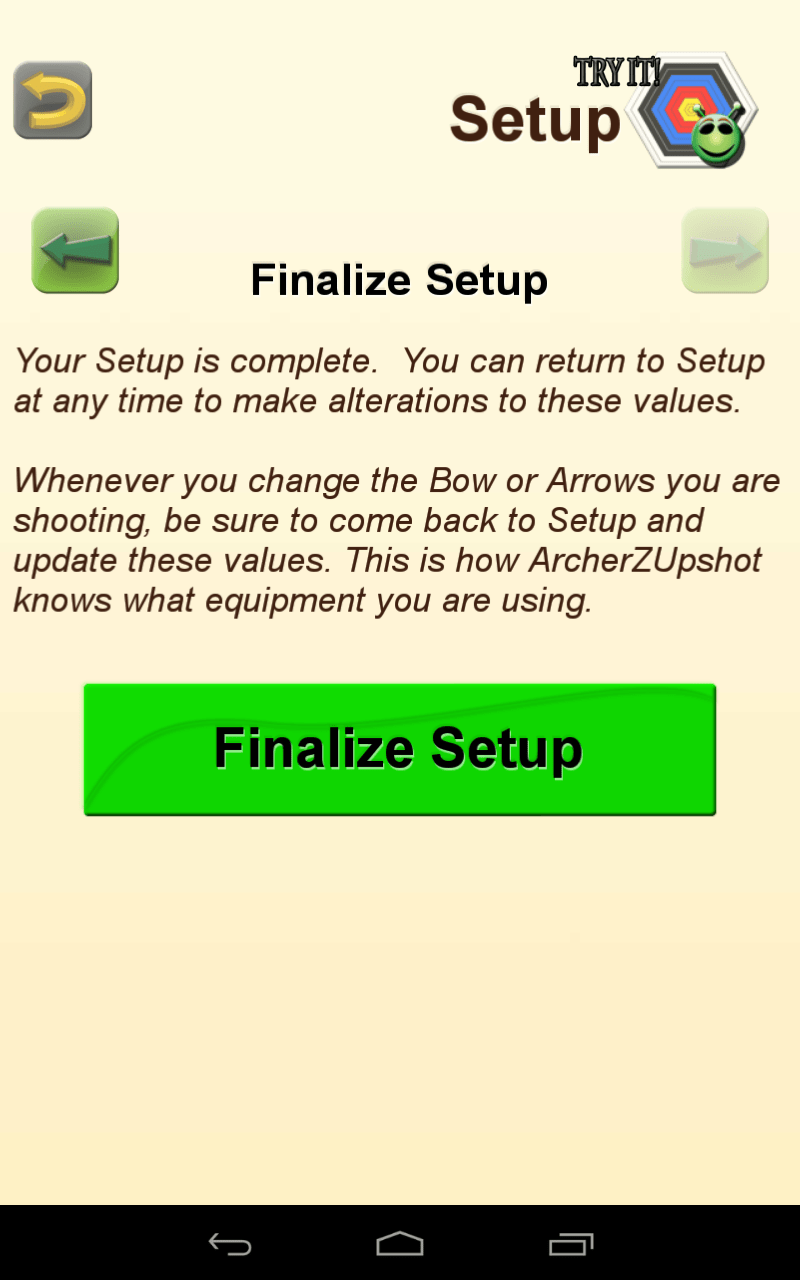Open the recent apps overview
Viewport: 800px width, 1280px height.
(x=571, y=1243)
